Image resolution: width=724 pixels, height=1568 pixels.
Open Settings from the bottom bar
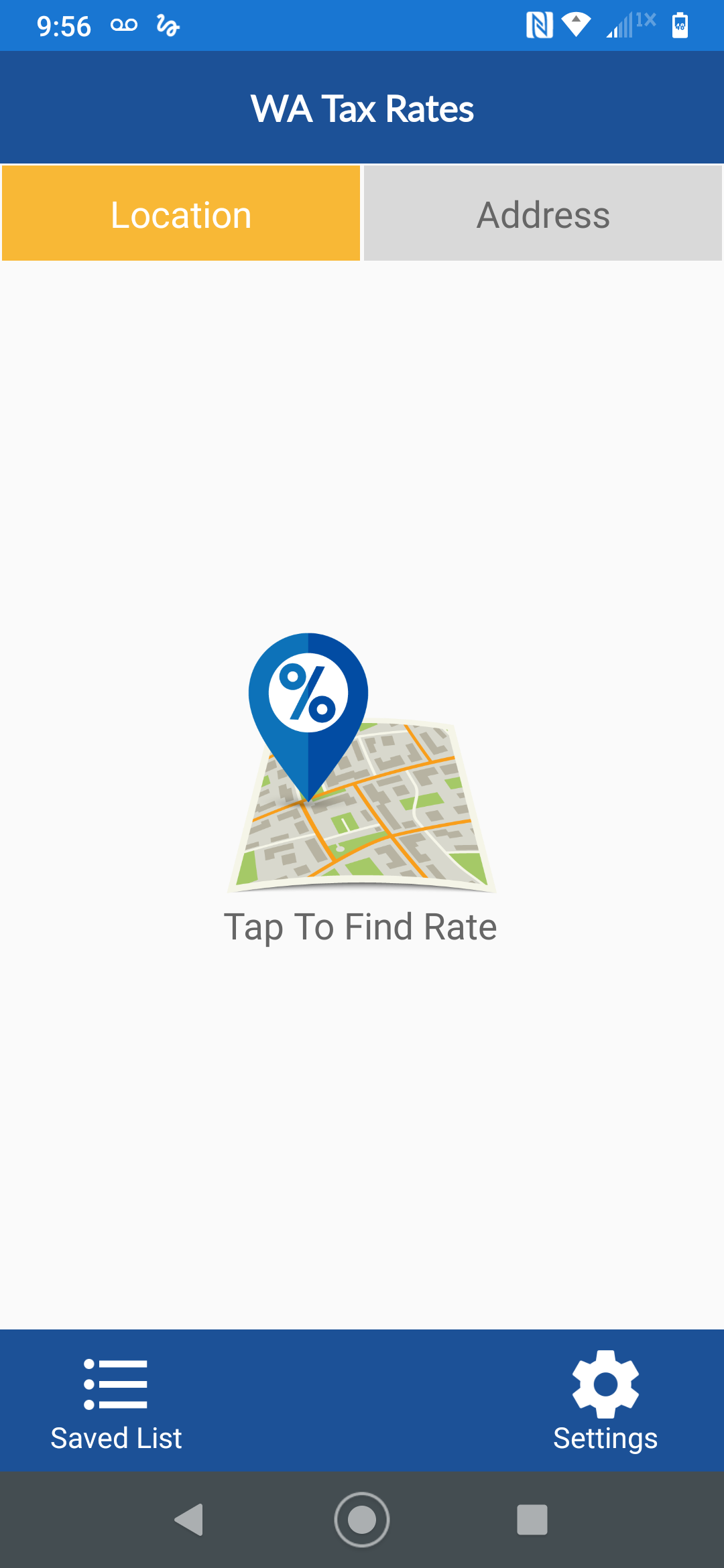click(605, 1400)
